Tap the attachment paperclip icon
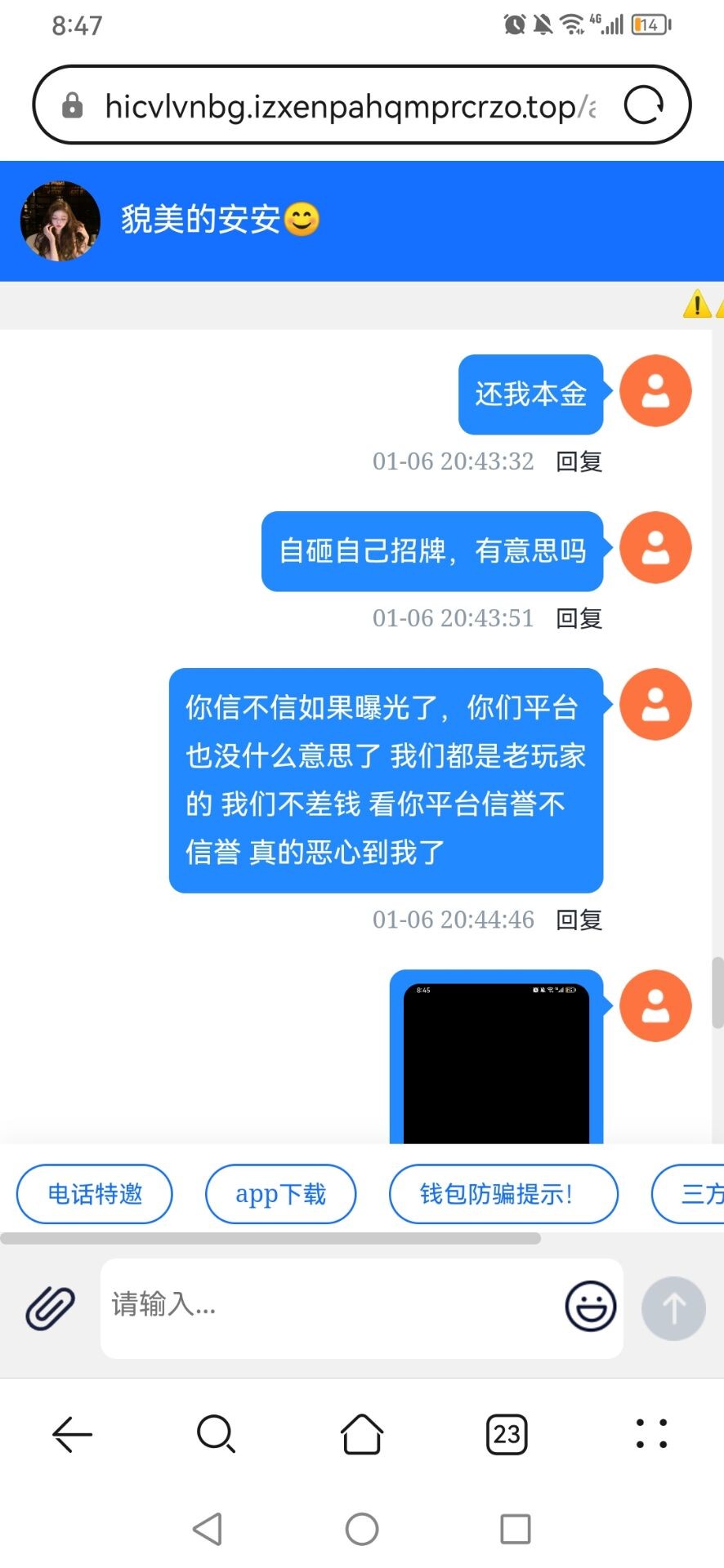 pos(50,1307)
